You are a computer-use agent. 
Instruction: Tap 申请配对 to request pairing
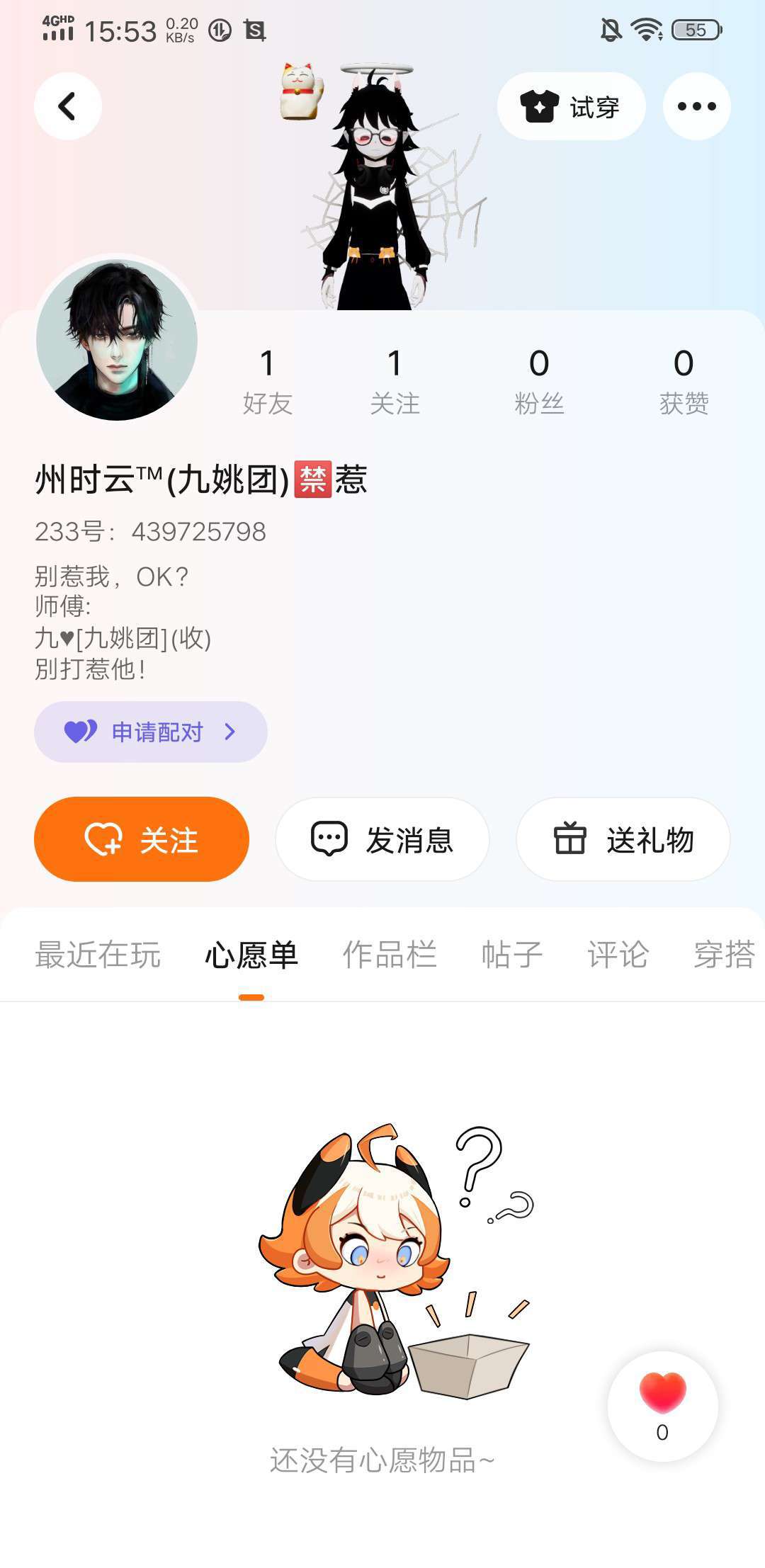[150, 732]
